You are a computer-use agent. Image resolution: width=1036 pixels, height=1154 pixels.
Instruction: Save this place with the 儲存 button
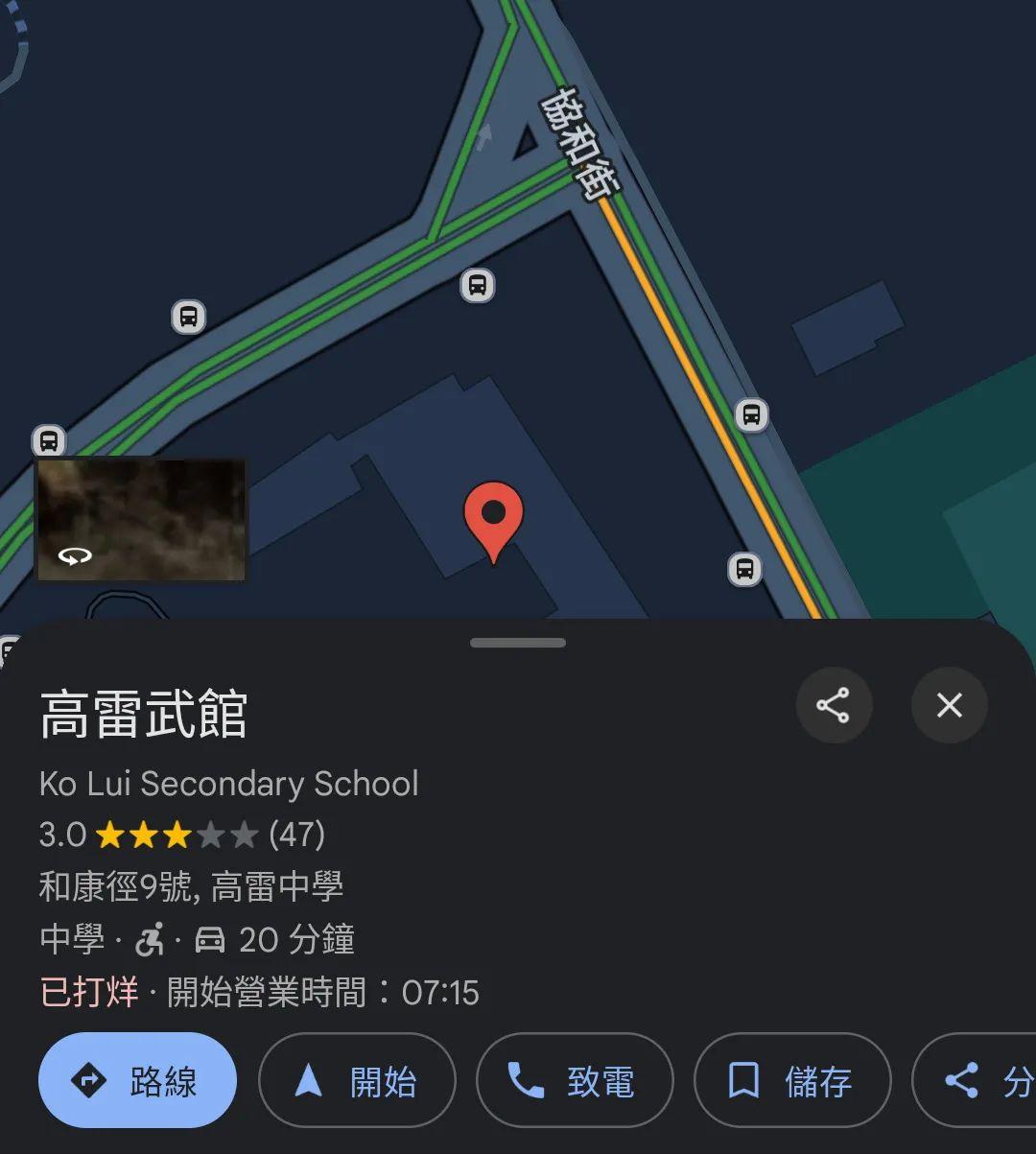point(792,1080)
